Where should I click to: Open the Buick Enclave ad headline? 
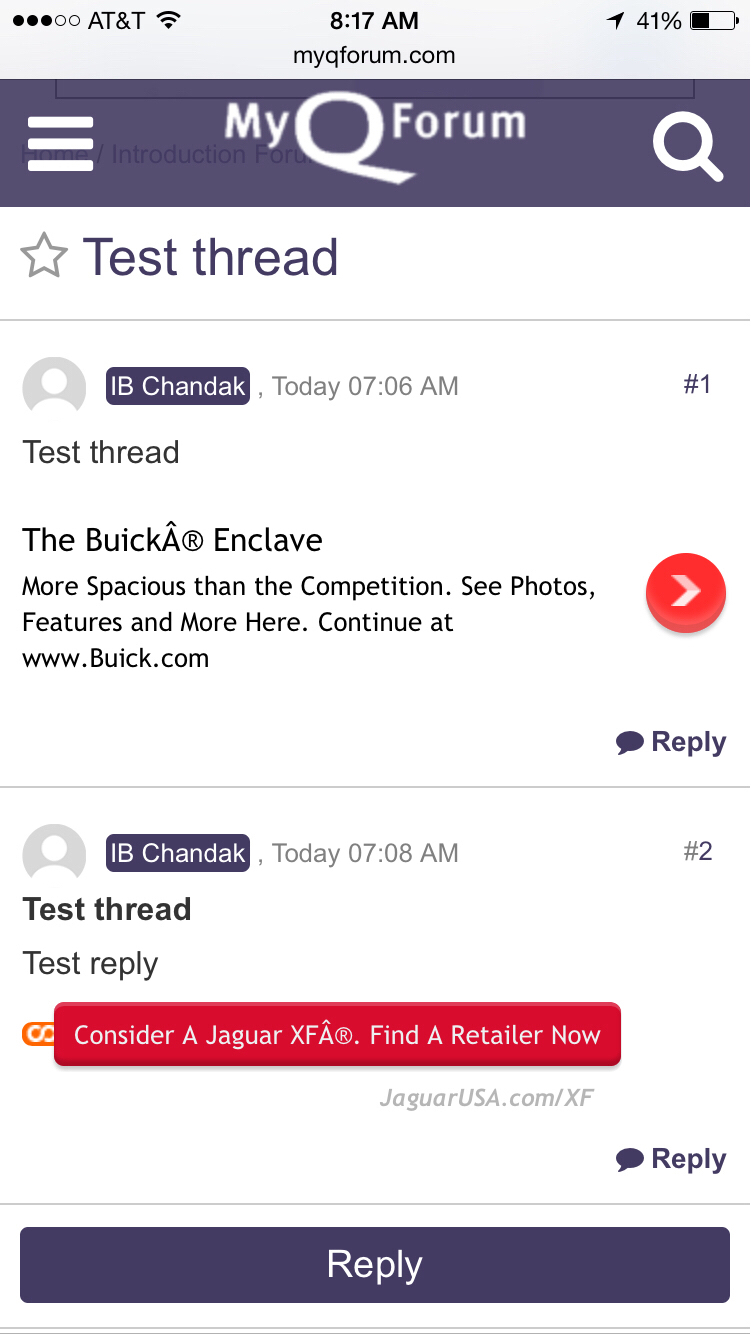(173, 540)
